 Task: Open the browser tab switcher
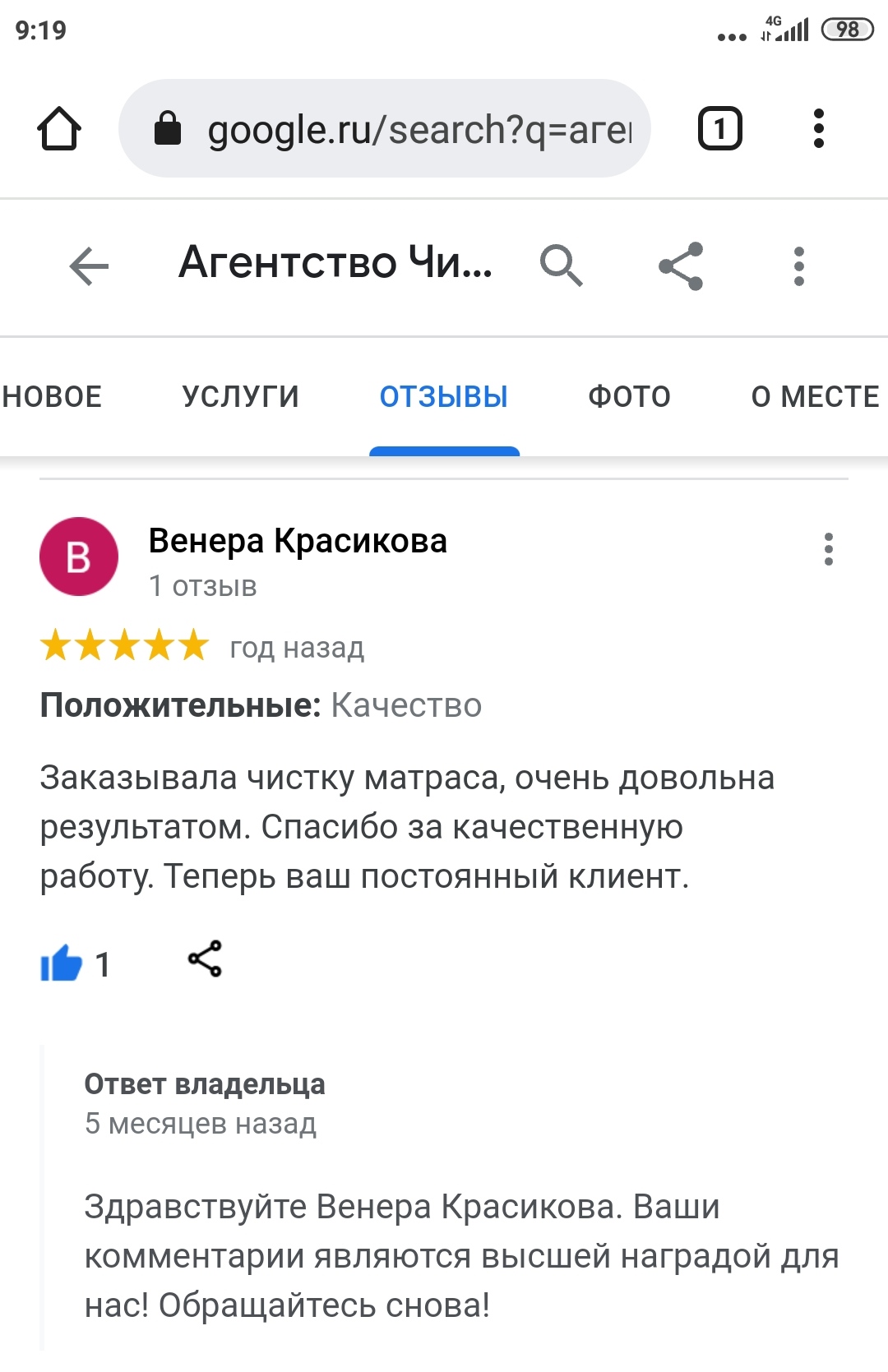tap(719, 129)
